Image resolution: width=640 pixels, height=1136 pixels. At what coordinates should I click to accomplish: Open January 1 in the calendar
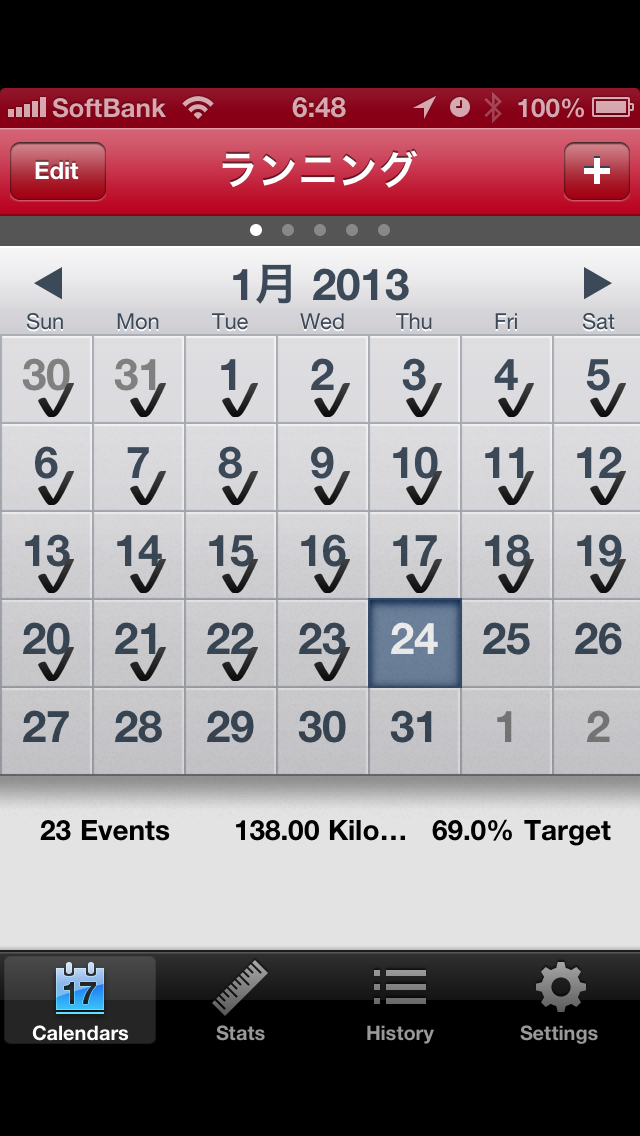pyautogui.click(x=230, y=380)
